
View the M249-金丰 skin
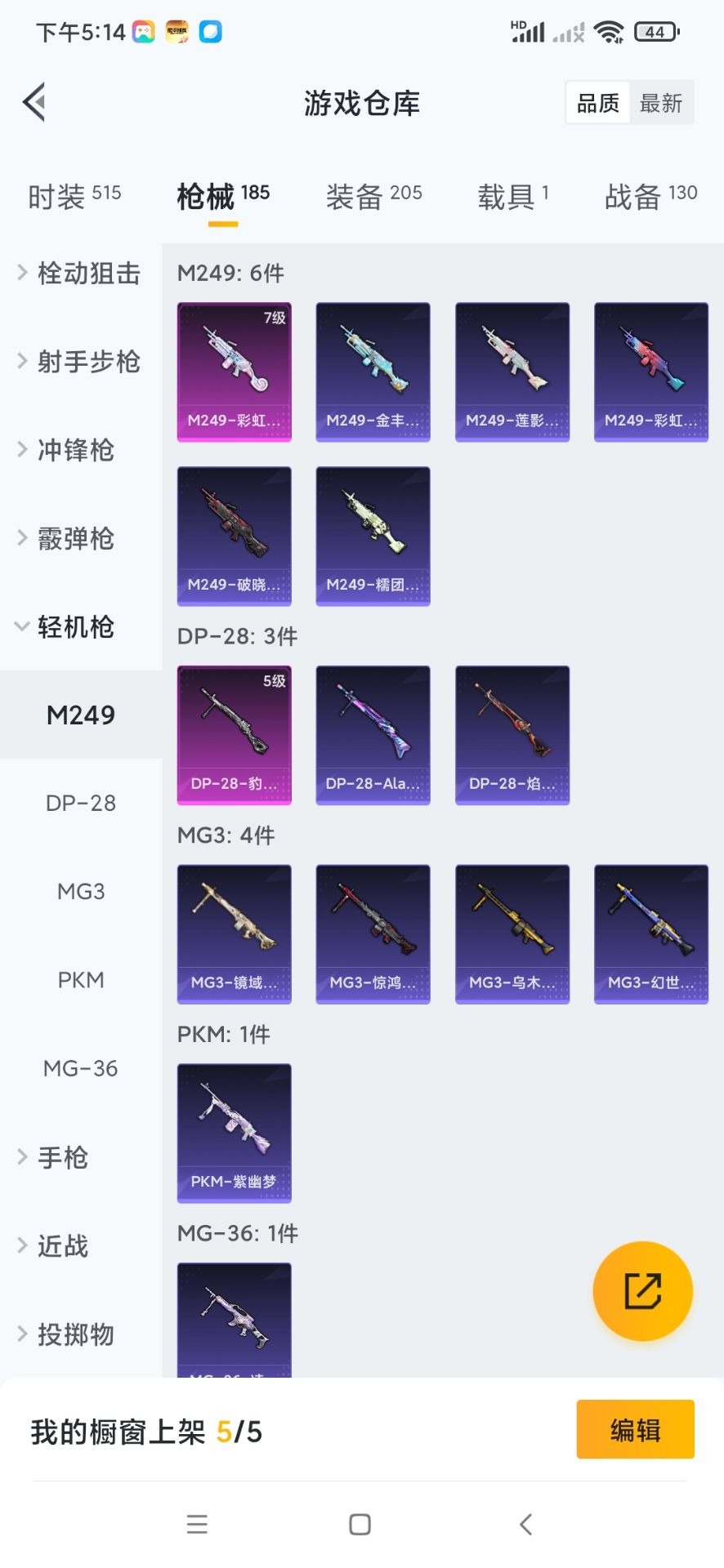click(x=373, y=372)
